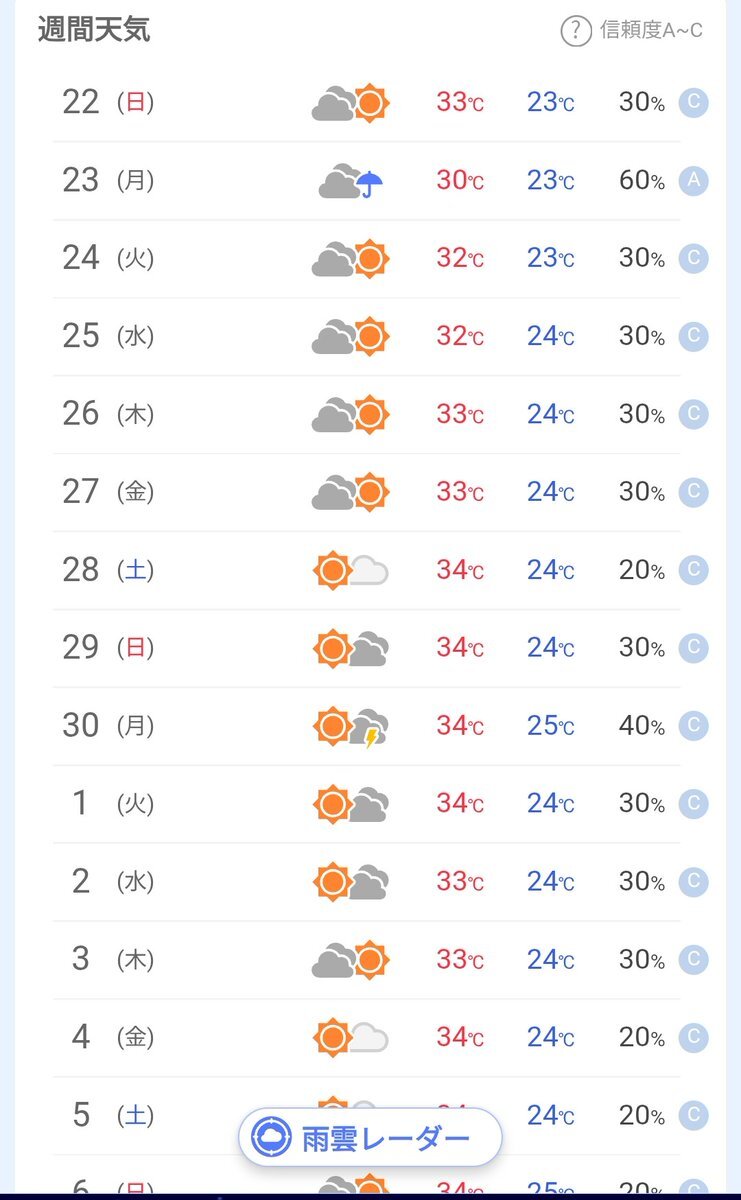Open the 信頼度A~C help icon
The width and height of the screenshot is (741, 1200).
[x=576, y=31]
